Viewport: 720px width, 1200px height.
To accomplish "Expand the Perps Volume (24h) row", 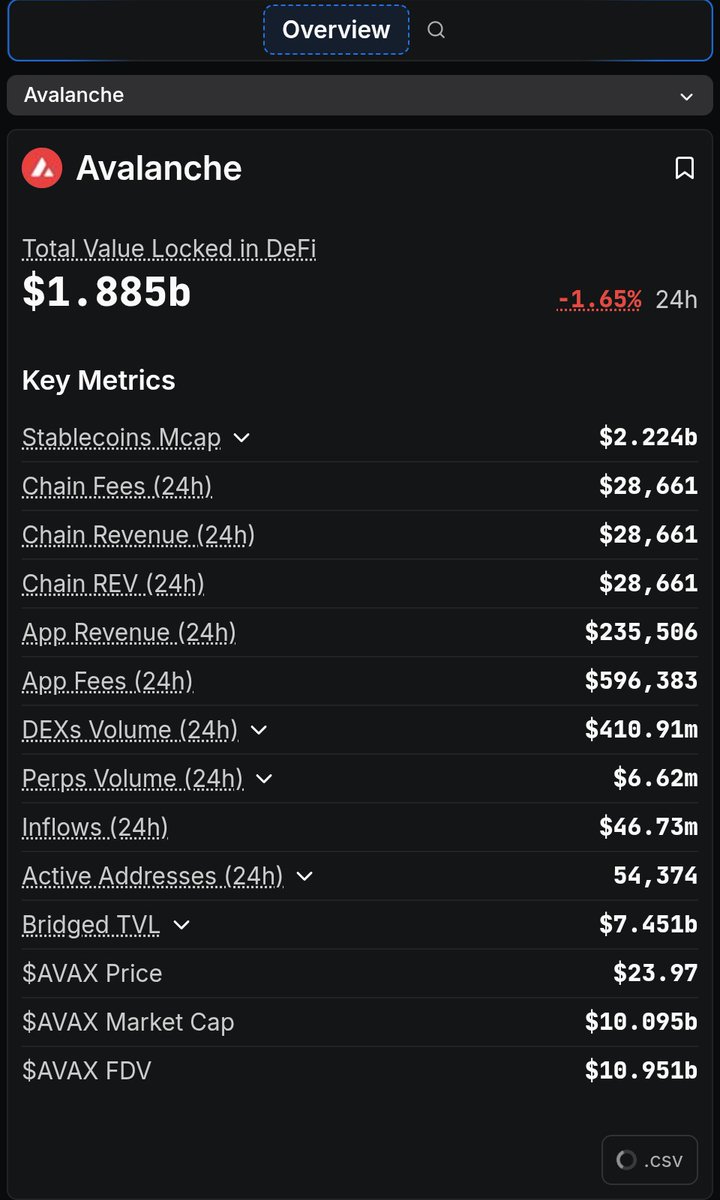I will 264,779.
